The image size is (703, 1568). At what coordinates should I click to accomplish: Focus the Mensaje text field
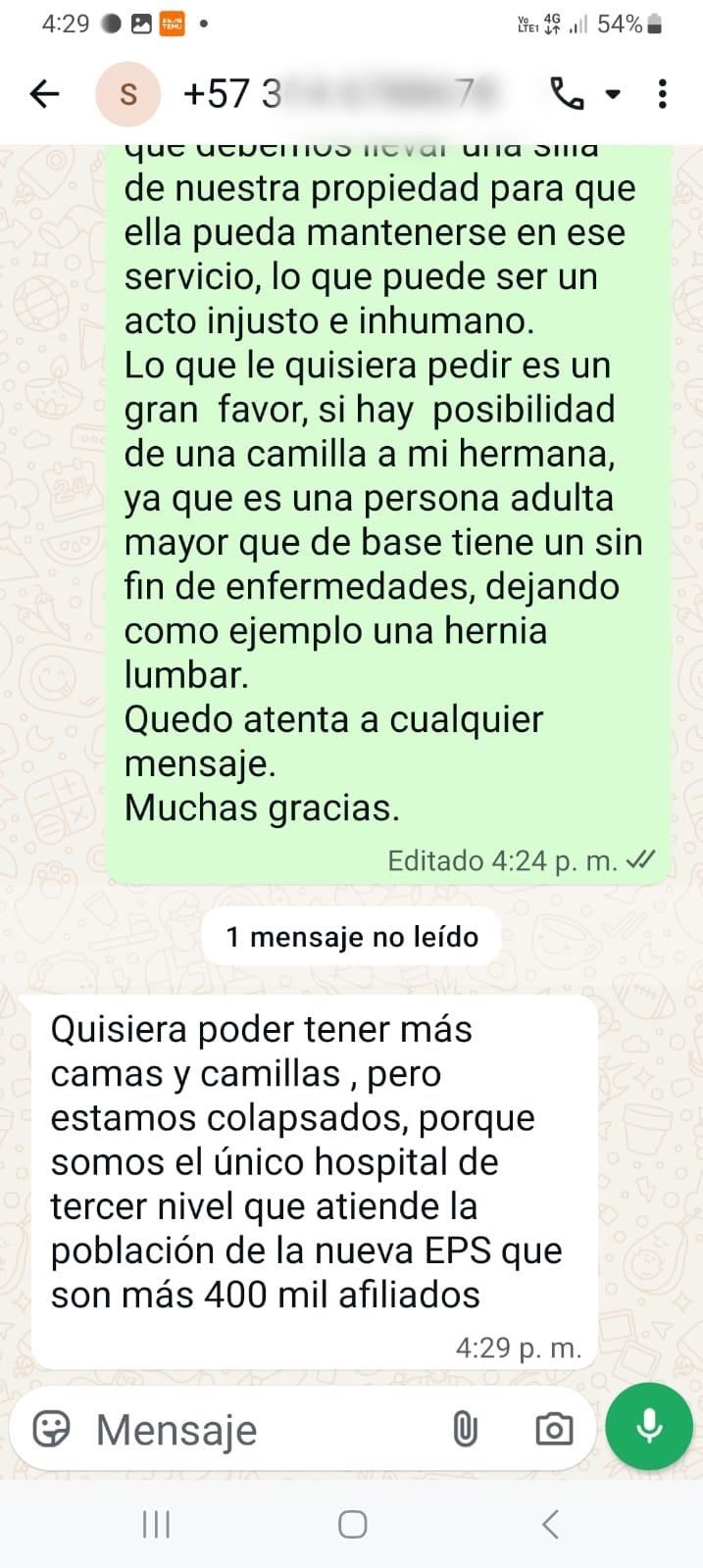tap(265, 1430)
